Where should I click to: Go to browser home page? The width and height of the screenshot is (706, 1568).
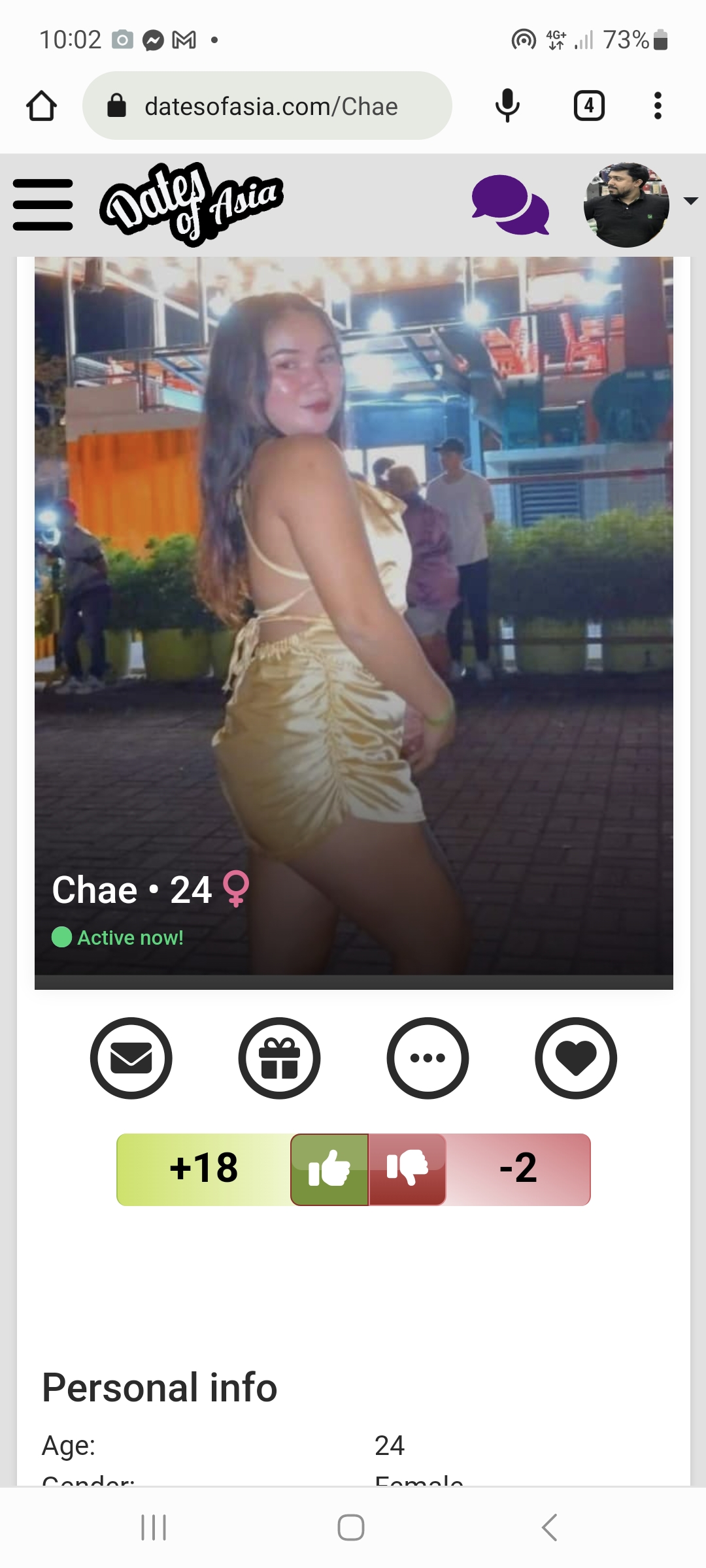41,106
